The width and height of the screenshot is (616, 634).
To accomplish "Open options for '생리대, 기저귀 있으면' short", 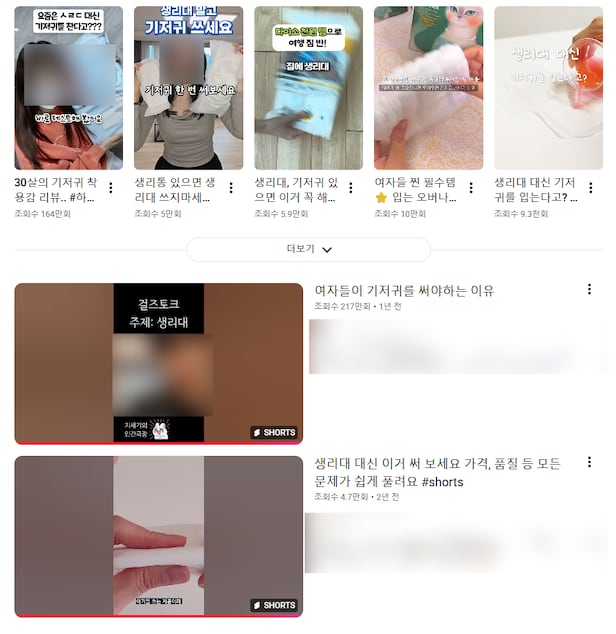I will [x=351, y=188].
